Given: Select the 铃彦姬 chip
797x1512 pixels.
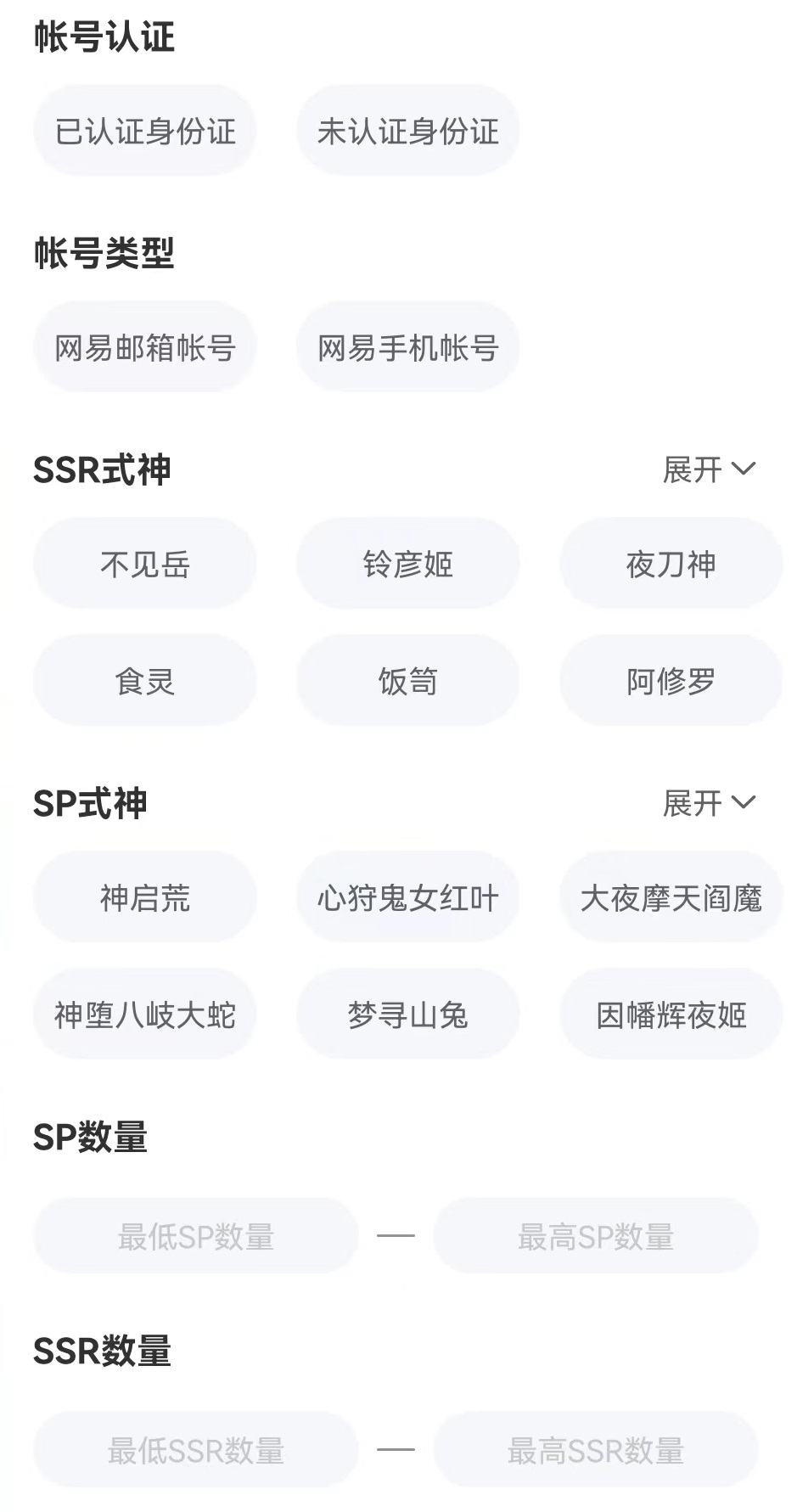Looking at the screenshot, I should point(407,564).
